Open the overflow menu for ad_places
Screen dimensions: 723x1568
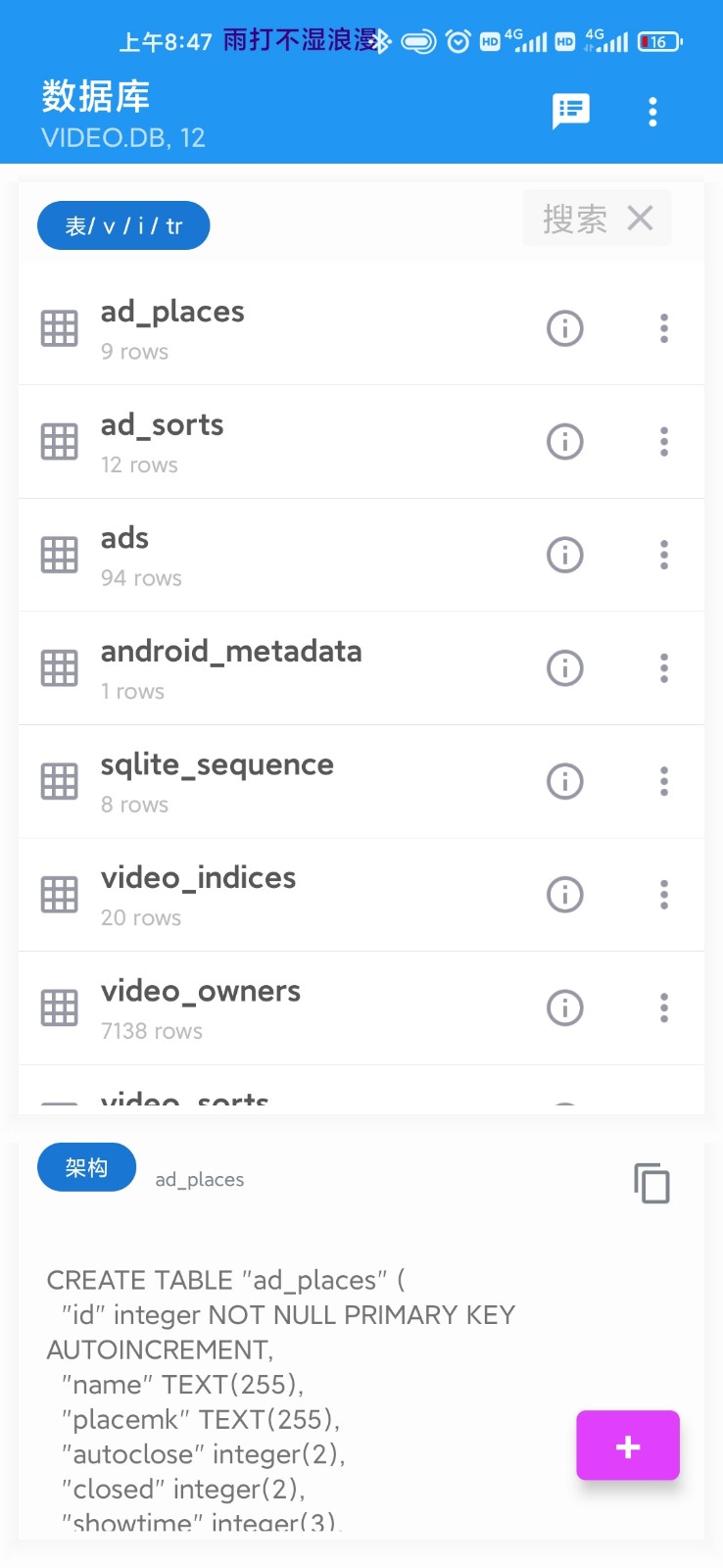(x=664, y=328)
